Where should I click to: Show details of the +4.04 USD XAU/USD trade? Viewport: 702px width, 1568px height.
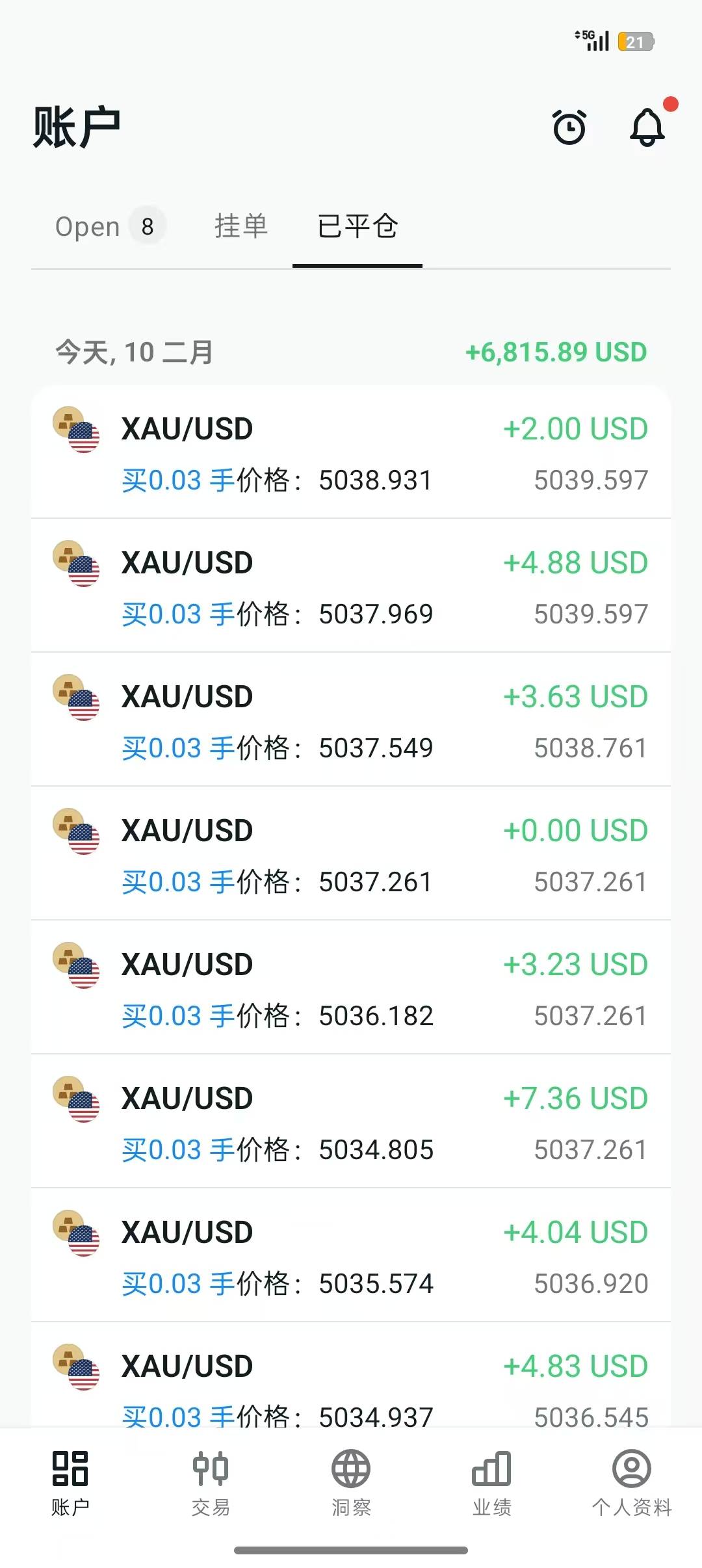[x=351, y=1257]
